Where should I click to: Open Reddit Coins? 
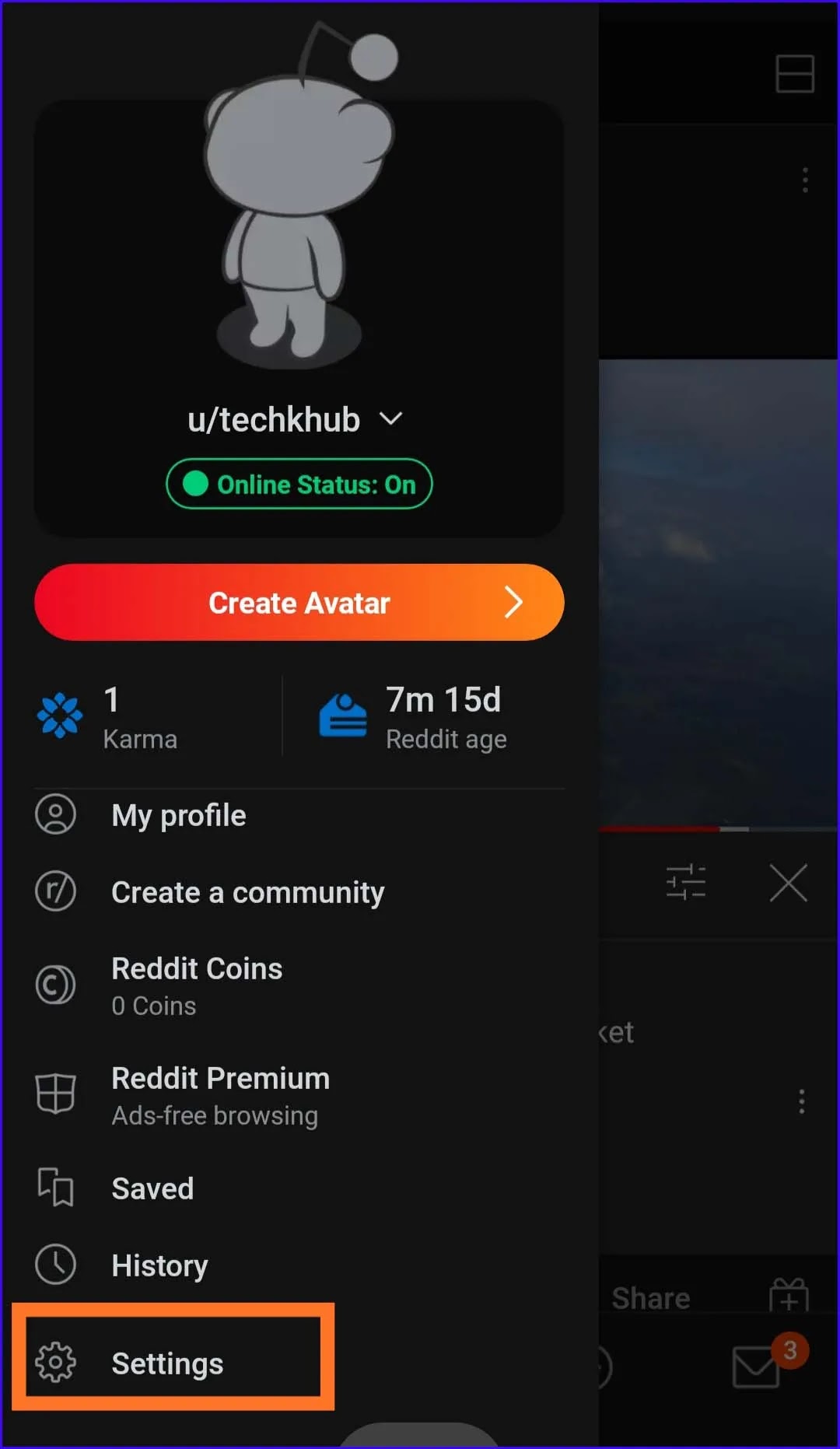tap(196, 985)
